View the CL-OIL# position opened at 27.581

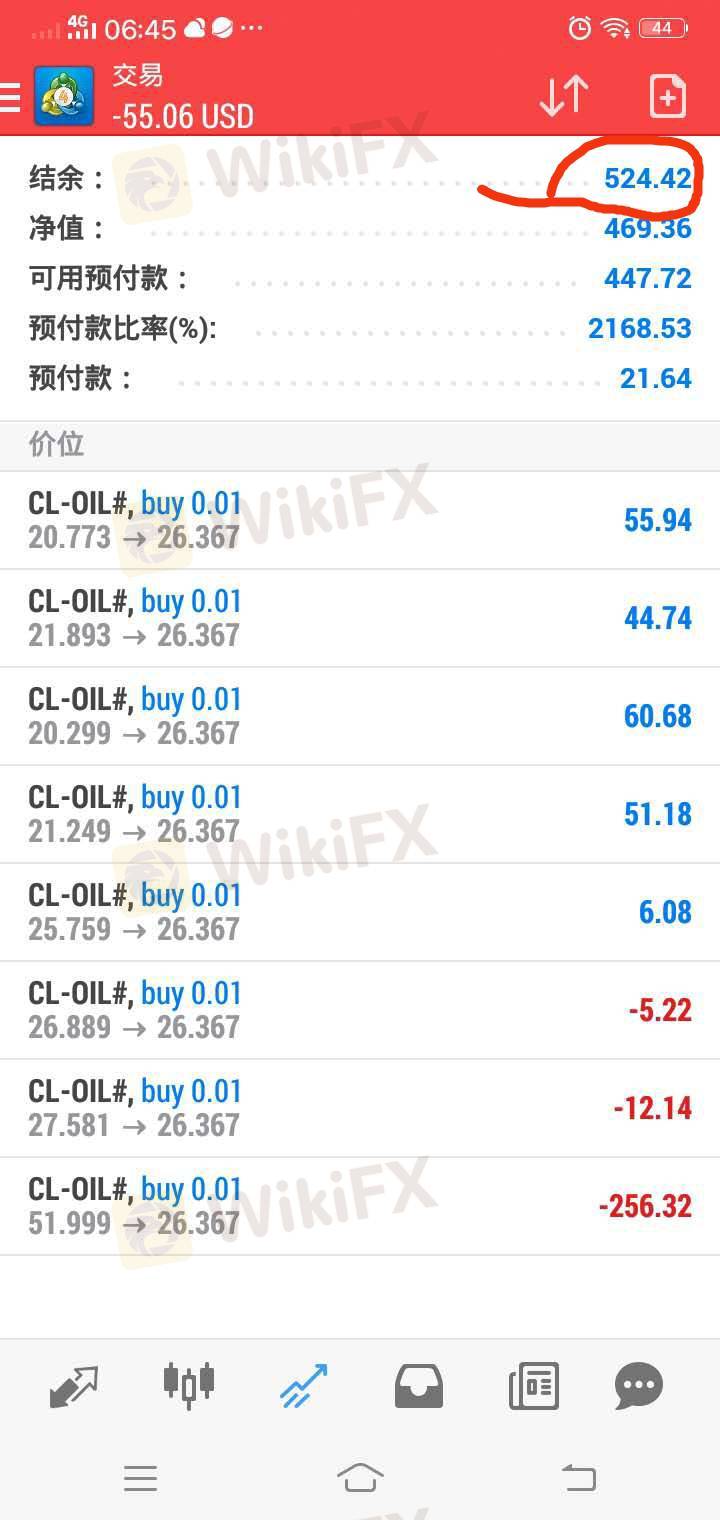(x=360, y=1108)
